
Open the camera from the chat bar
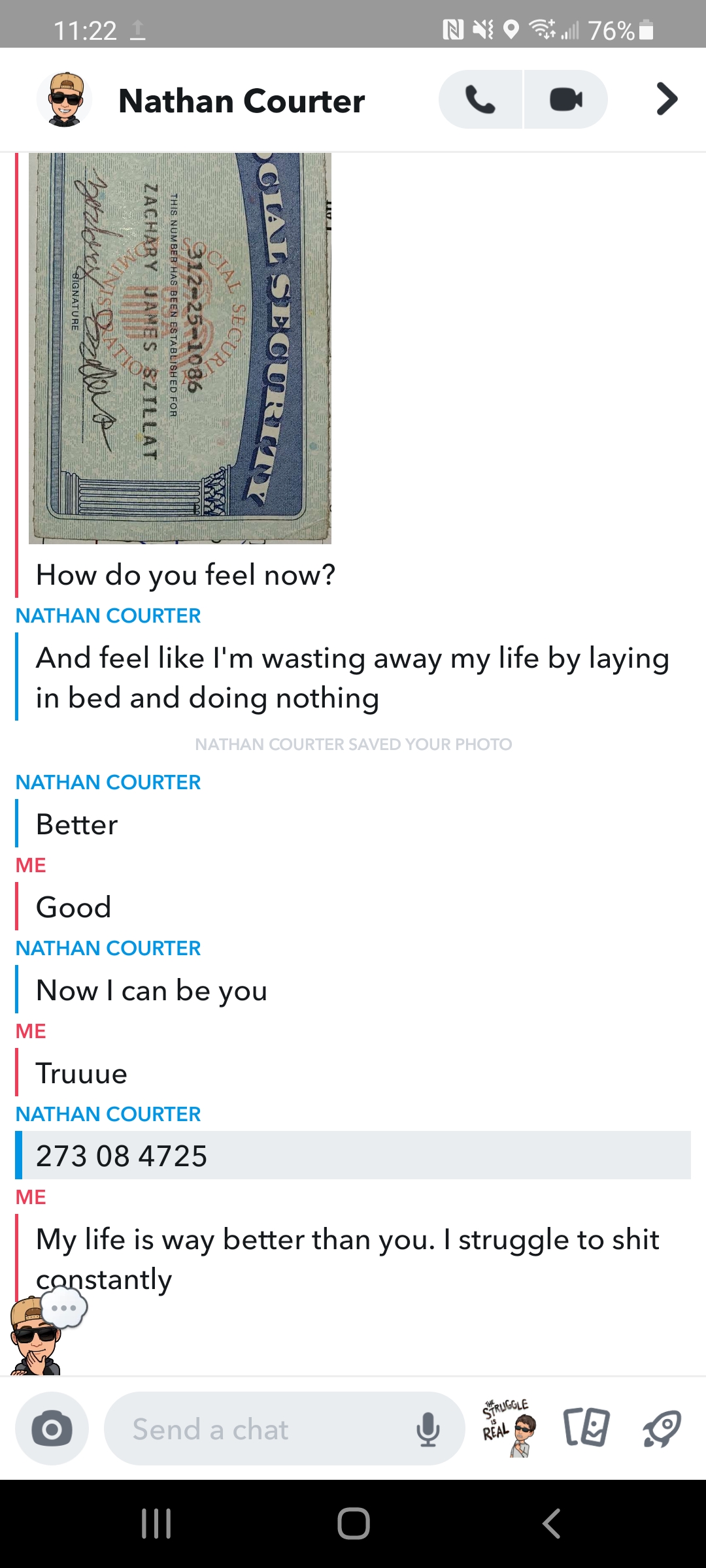tap(52, 1428)
